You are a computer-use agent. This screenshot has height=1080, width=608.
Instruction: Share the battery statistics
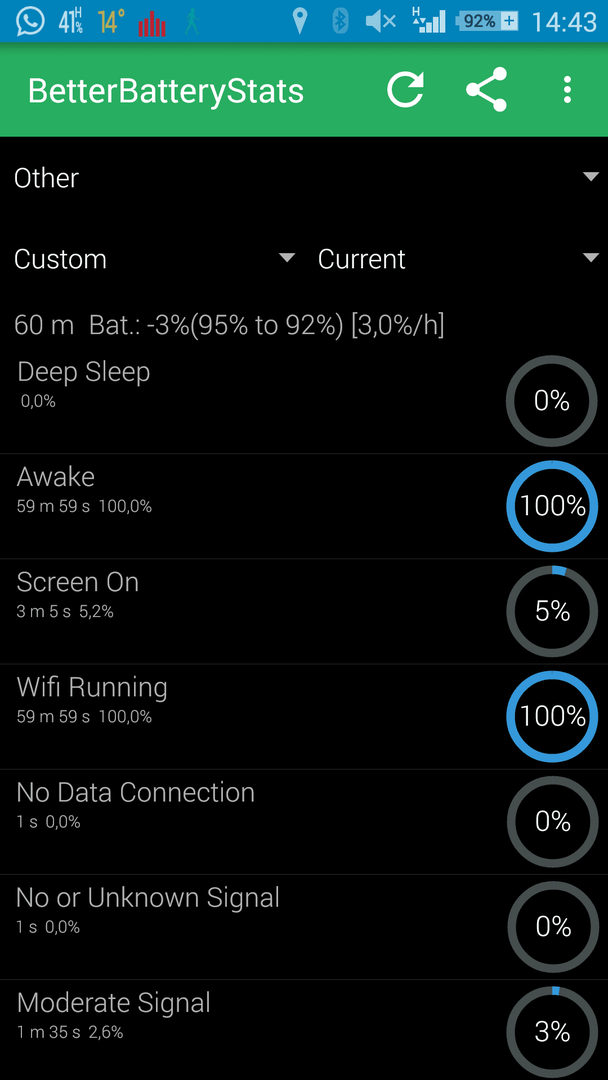click(487, 90)
